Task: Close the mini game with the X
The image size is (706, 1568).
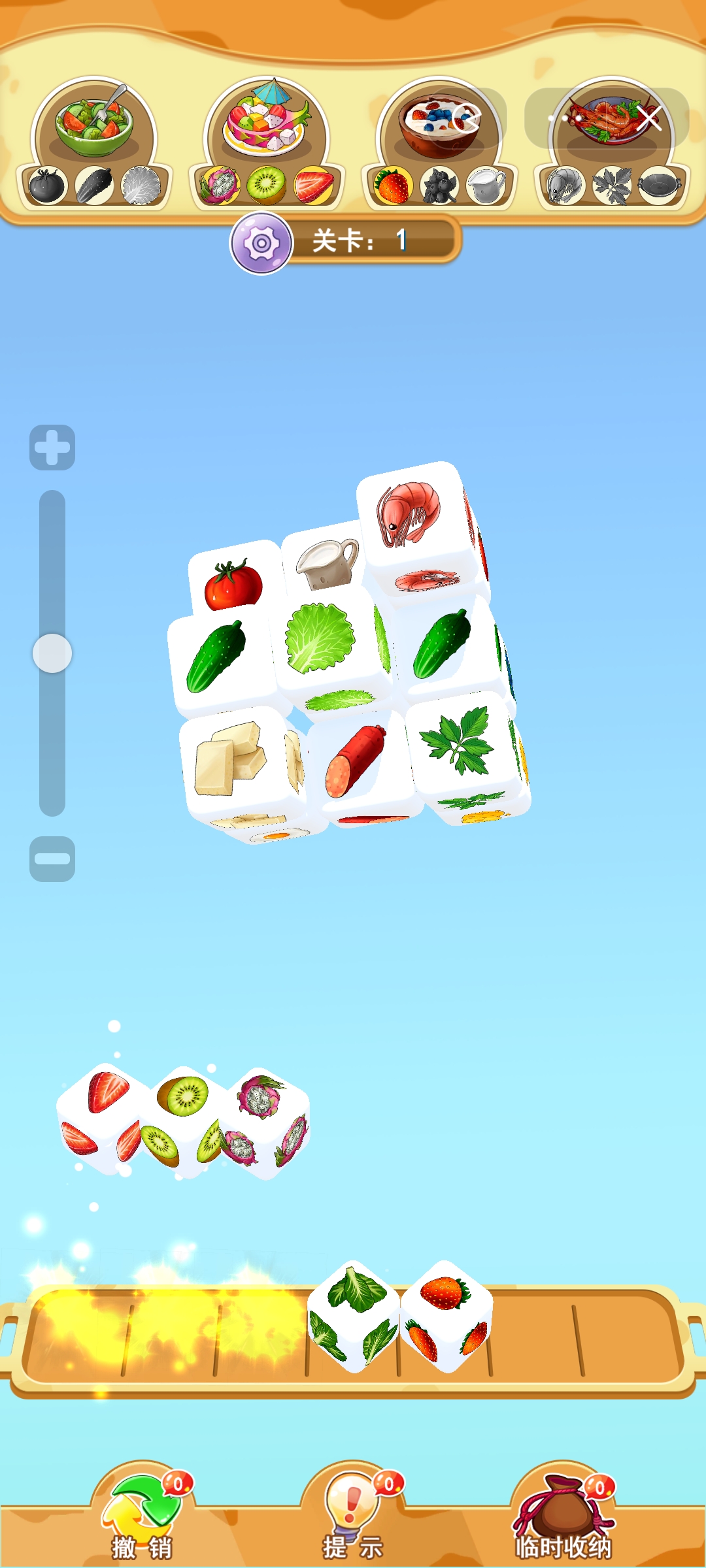Action: pos(649,118)
